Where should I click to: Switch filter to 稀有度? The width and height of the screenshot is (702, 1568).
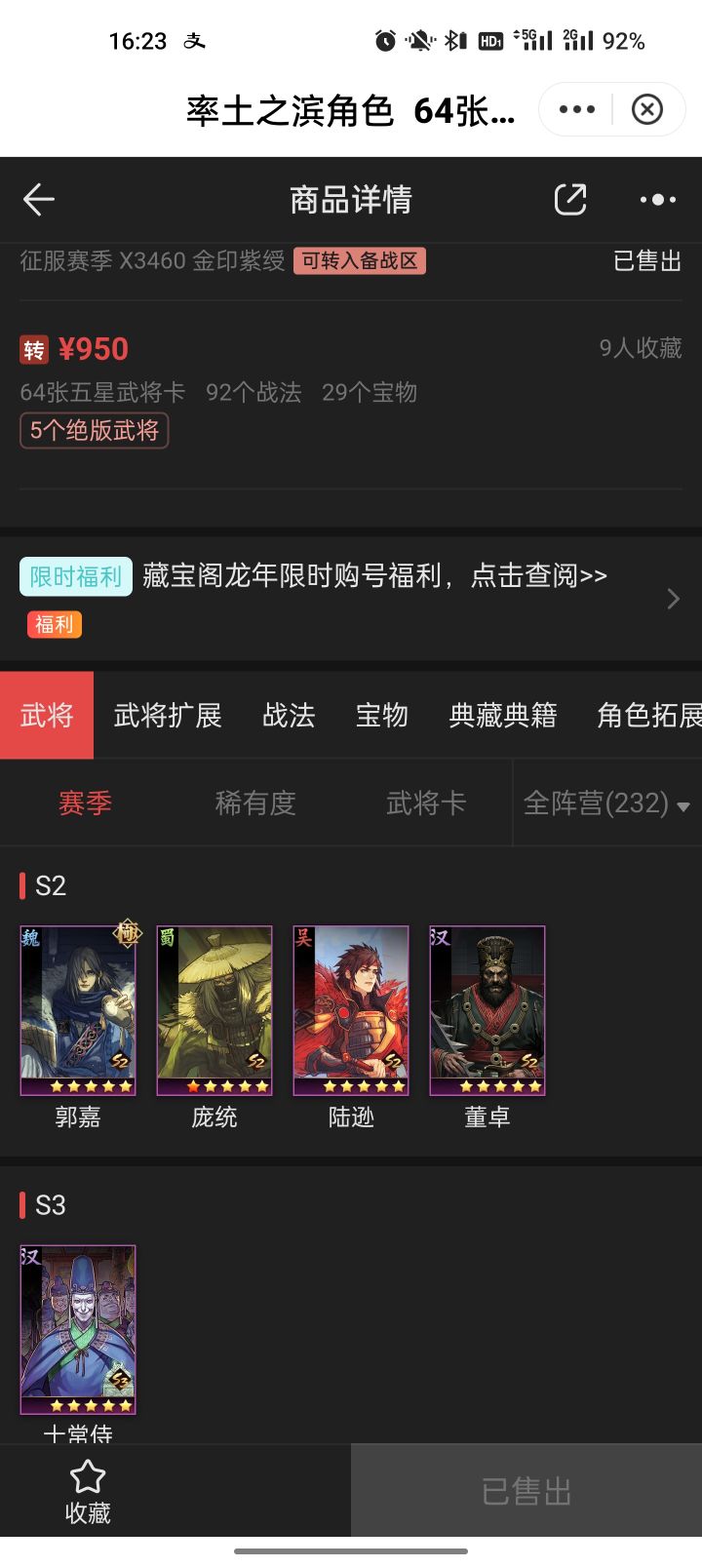(x=255, y=804)
